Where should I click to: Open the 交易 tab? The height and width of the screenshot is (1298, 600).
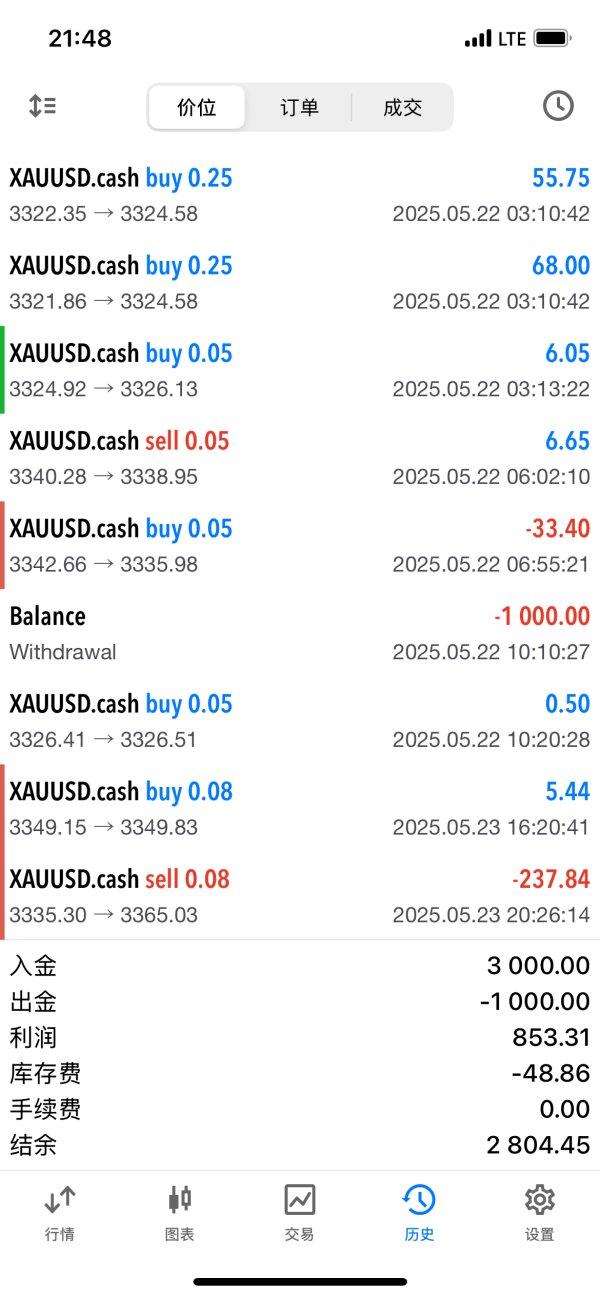coord(300,1213)
